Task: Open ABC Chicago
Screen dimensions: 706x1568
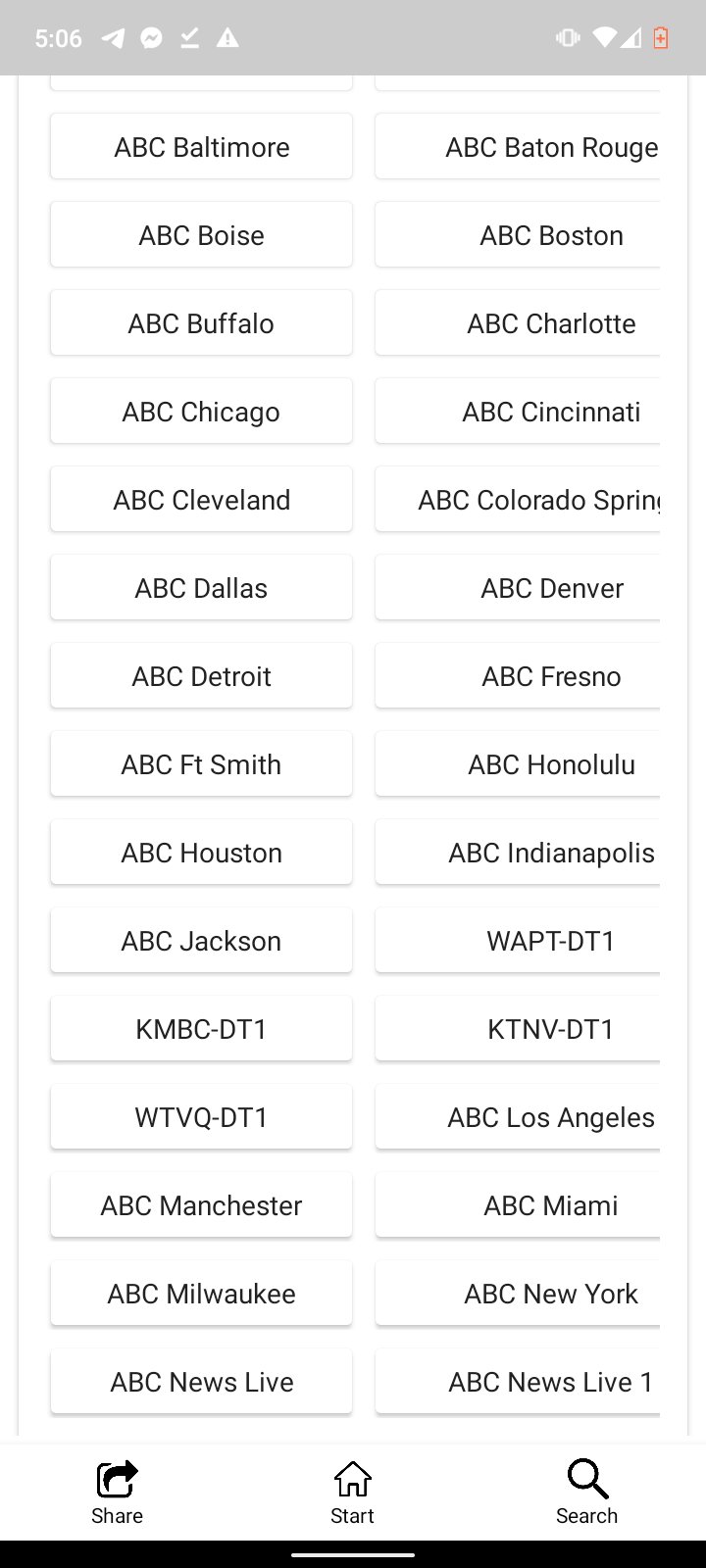Action: pyautogui.click(x=201, y=412)
